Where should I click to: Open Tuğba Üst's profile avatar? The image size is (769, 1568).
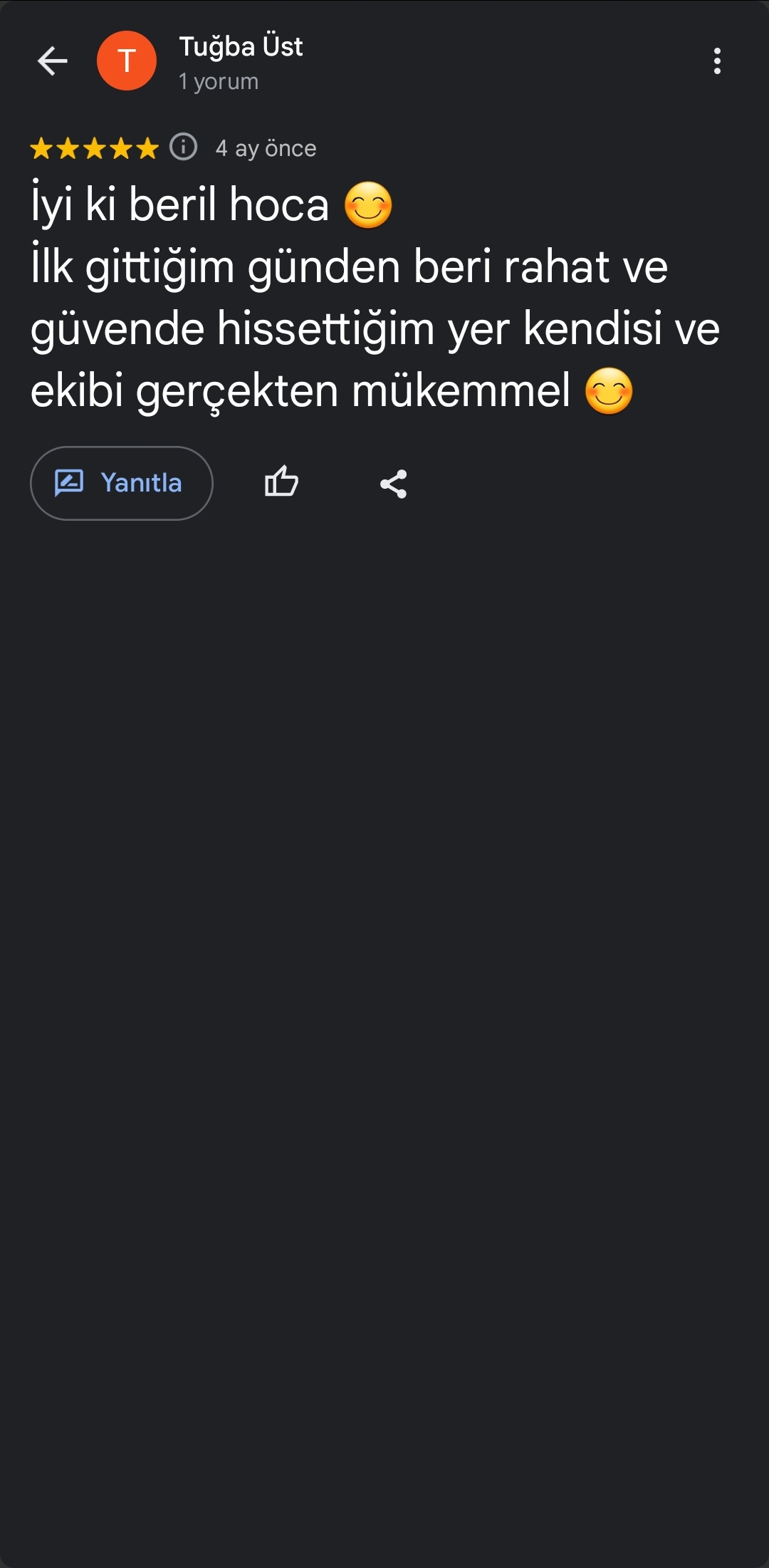click(127, 61)
